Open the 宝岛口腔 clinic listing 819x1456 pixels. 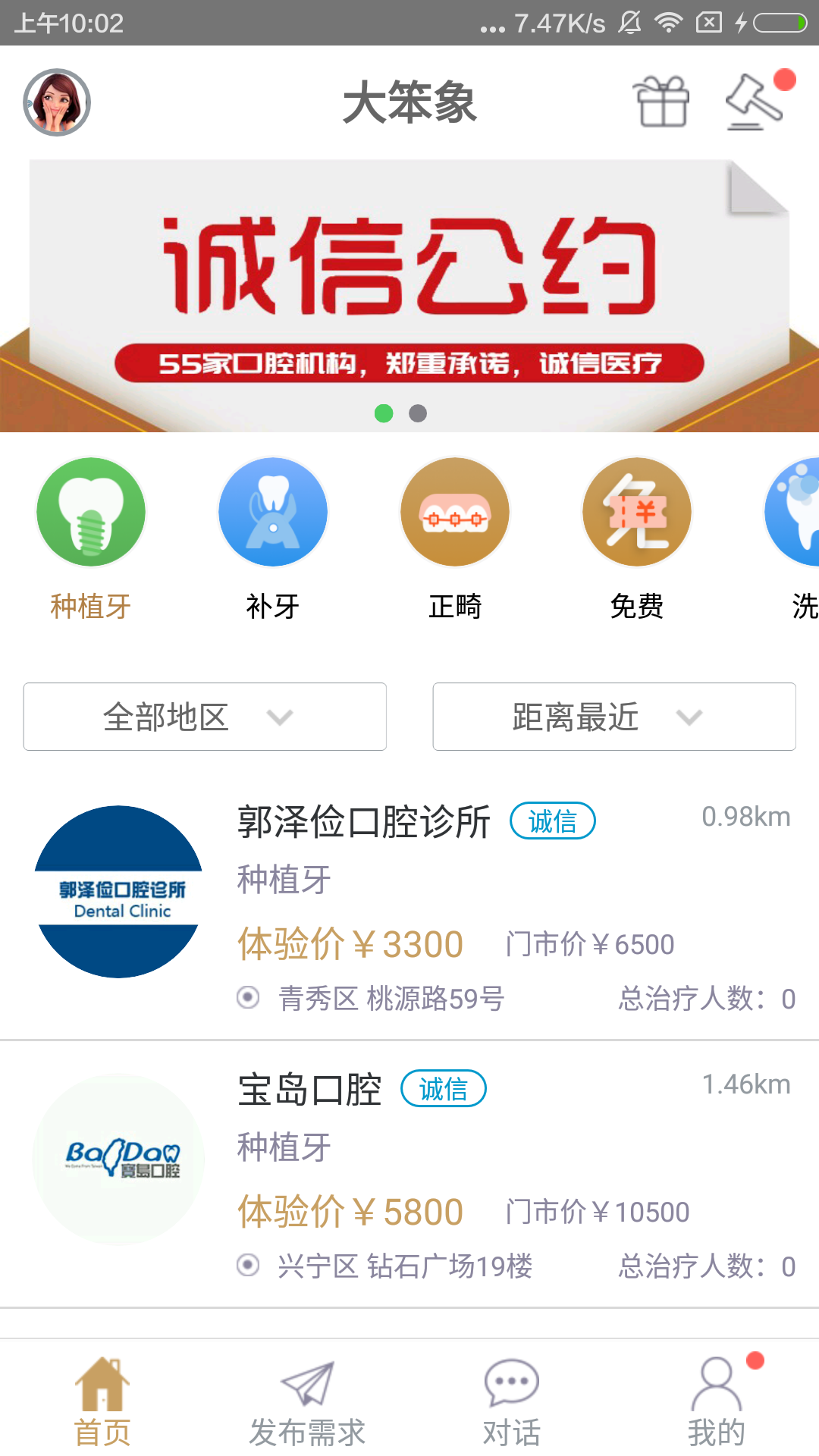409,1168
